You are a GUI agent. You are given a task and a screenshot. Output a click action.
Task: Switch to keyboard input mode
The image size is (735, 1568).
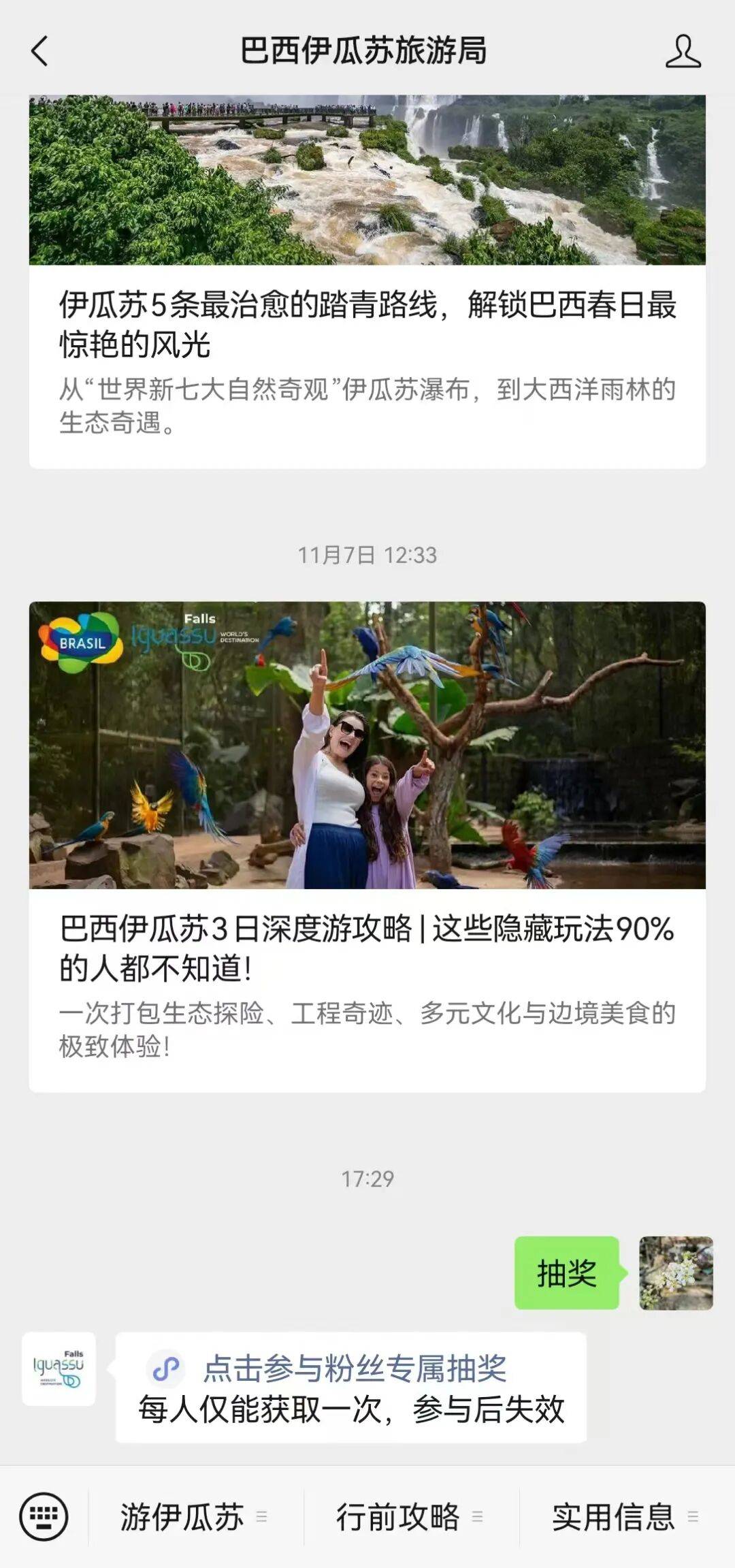(x=44, y=1516)
